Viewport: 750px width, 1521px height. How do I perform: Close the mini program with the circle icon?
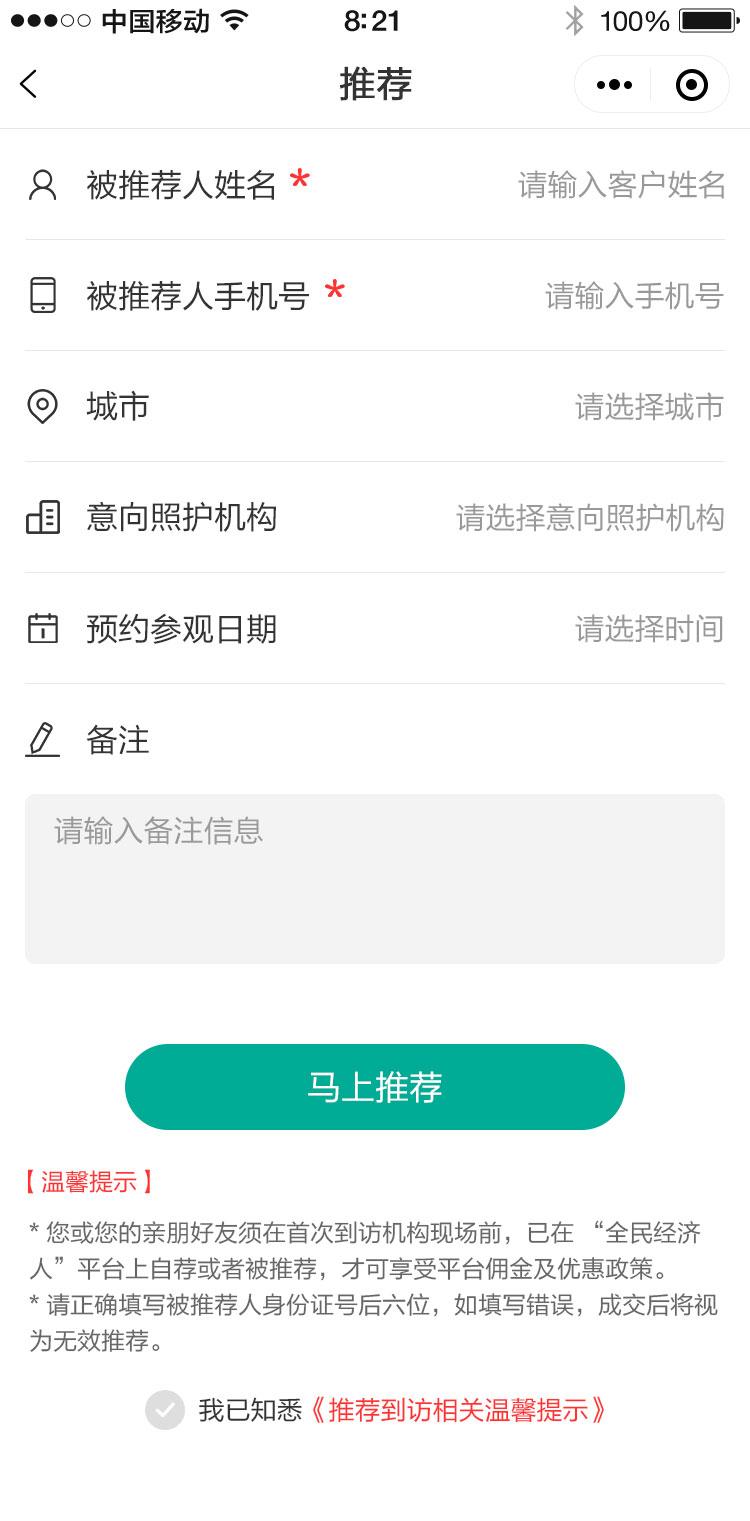coord(691,85)
